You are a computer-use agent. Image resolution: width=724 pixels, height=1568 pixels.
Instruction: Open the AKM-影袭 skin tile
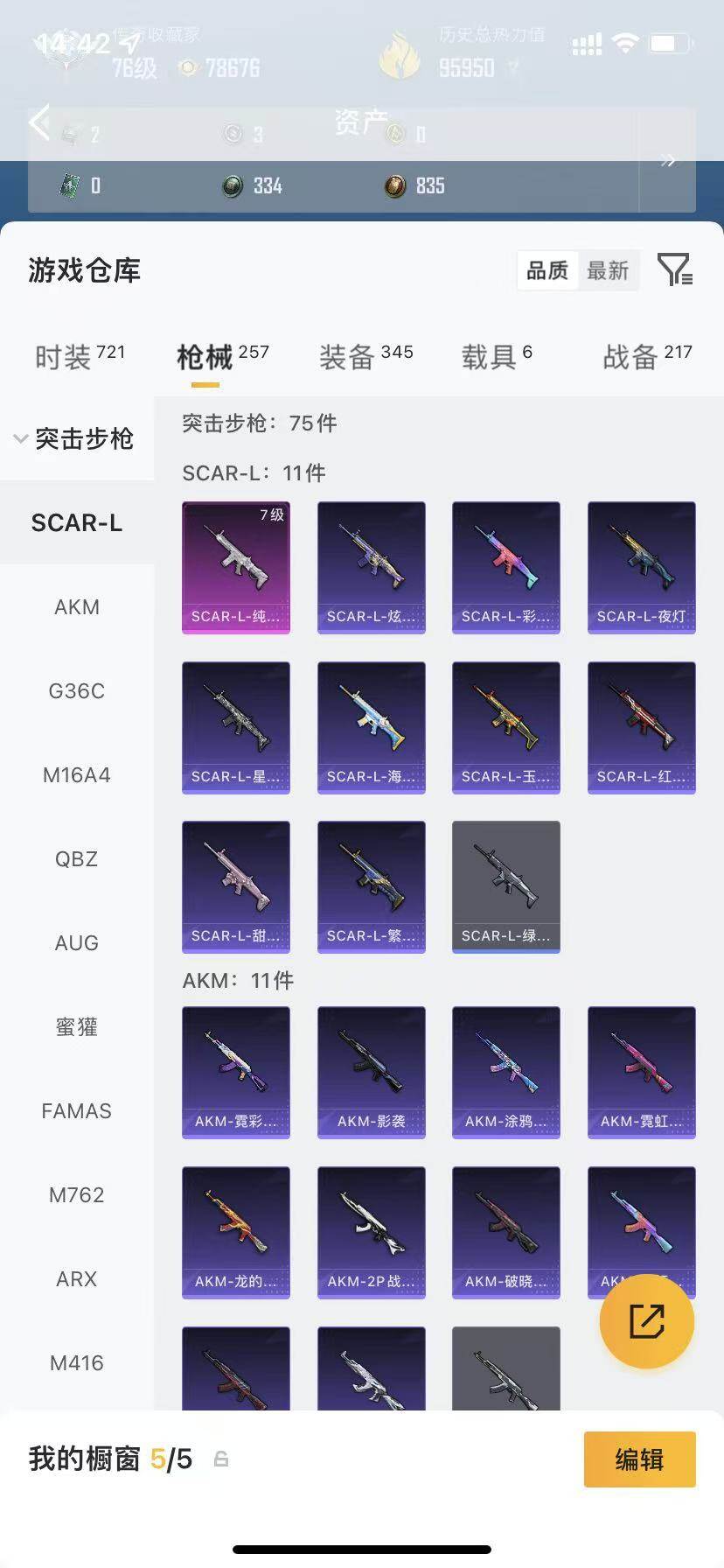point(372,1072)
